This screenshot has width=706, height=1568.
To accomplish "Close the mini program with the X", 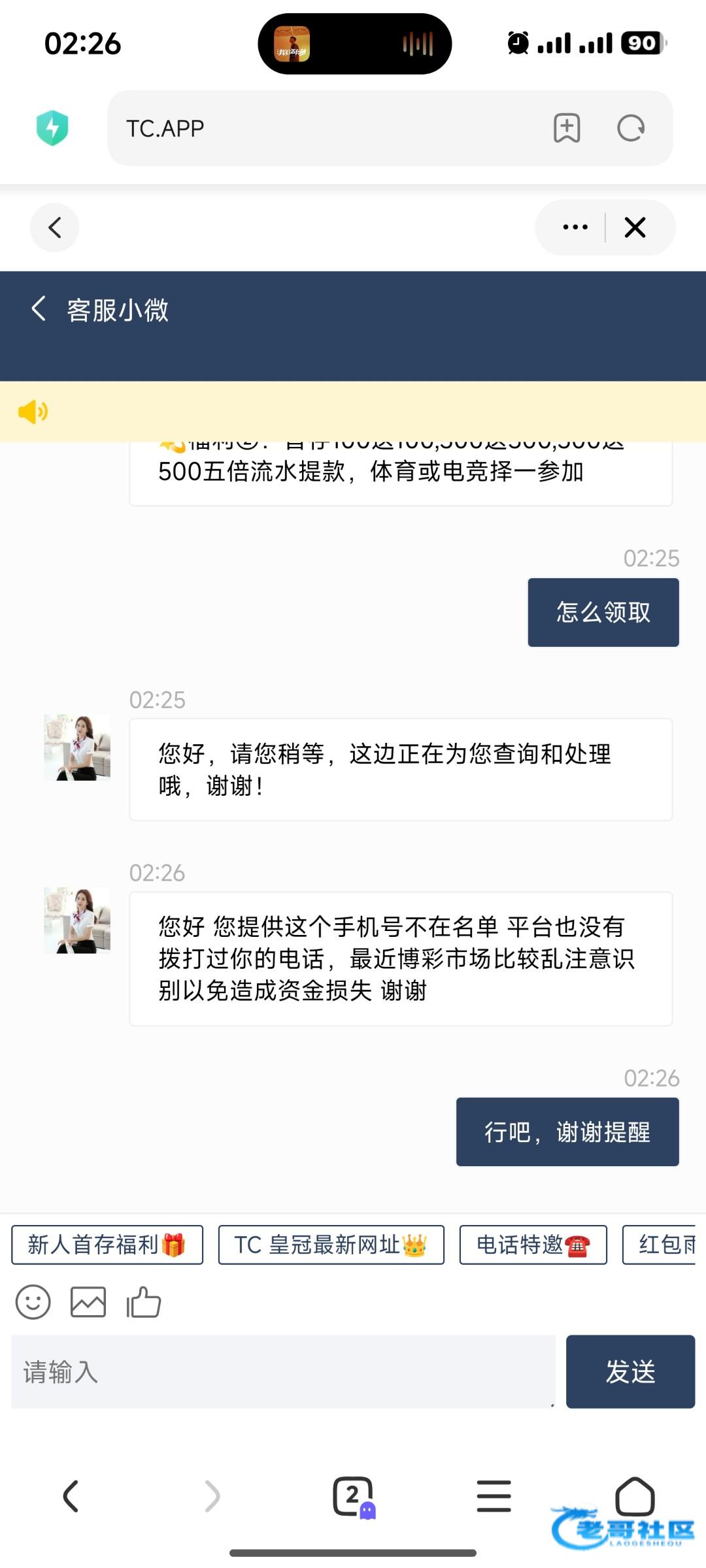I will click(635, 227).
